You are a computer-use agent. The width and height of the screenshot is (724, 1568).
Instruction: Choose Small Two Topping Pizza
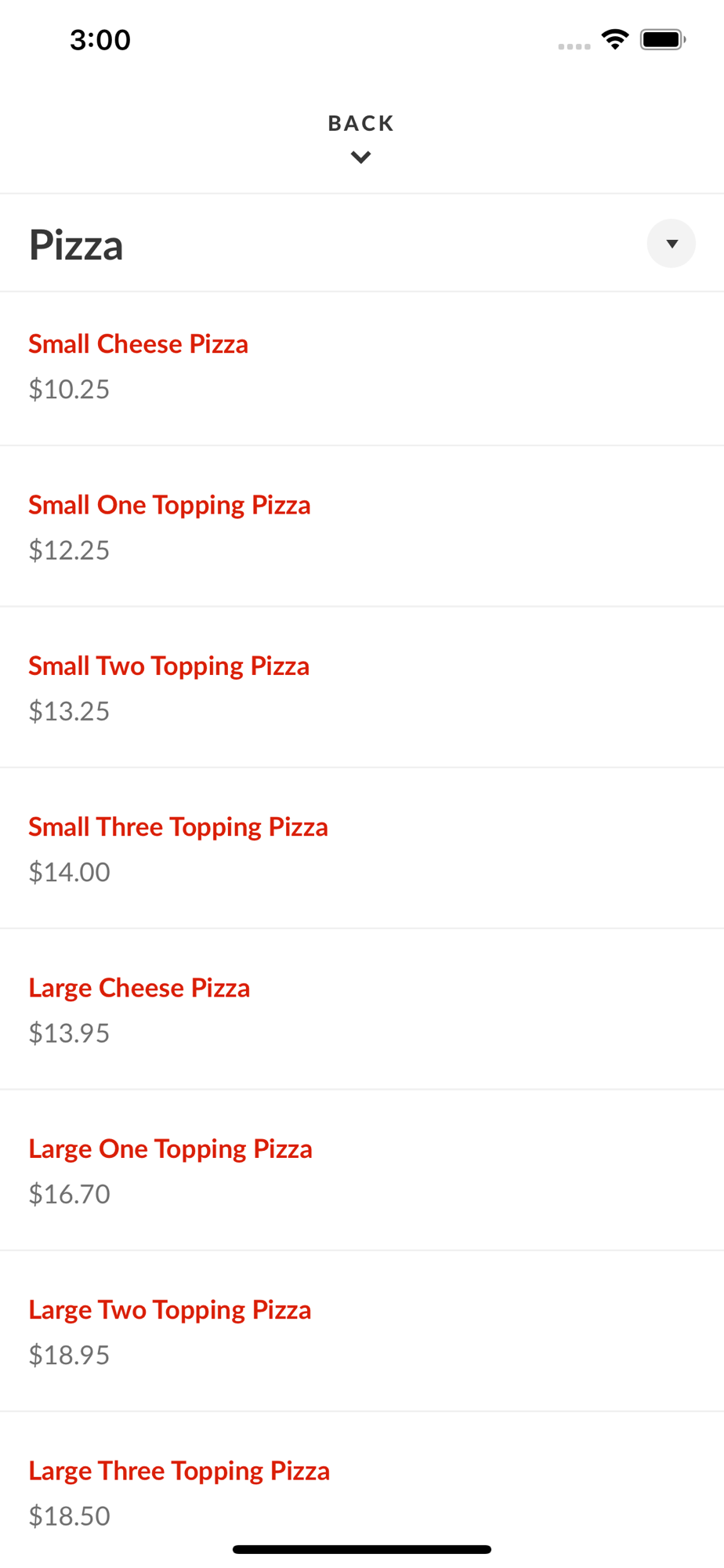click(362, 688)
